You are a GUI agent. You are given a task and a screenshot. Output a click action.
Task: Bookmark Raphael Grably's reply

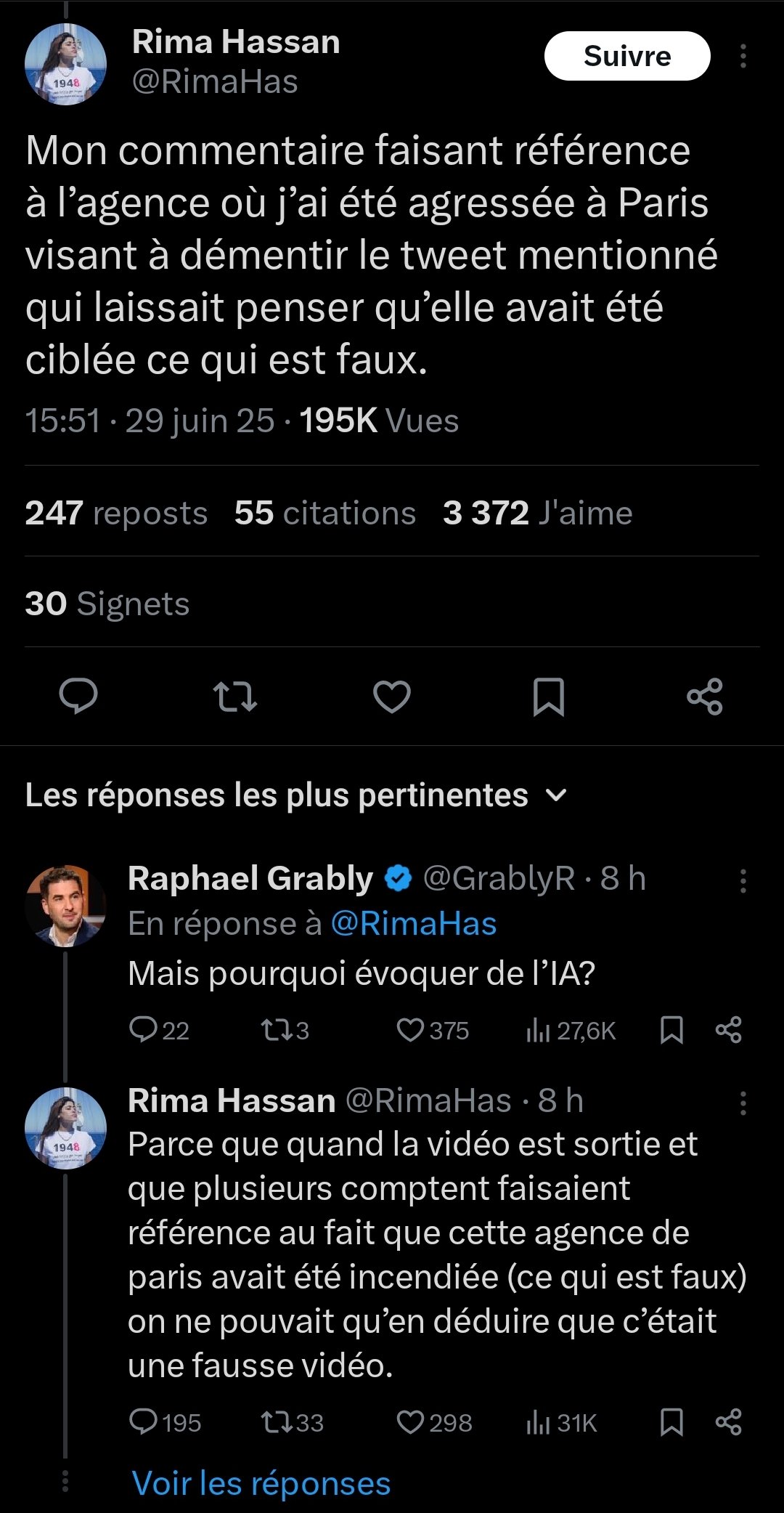tap(671, 1030)
